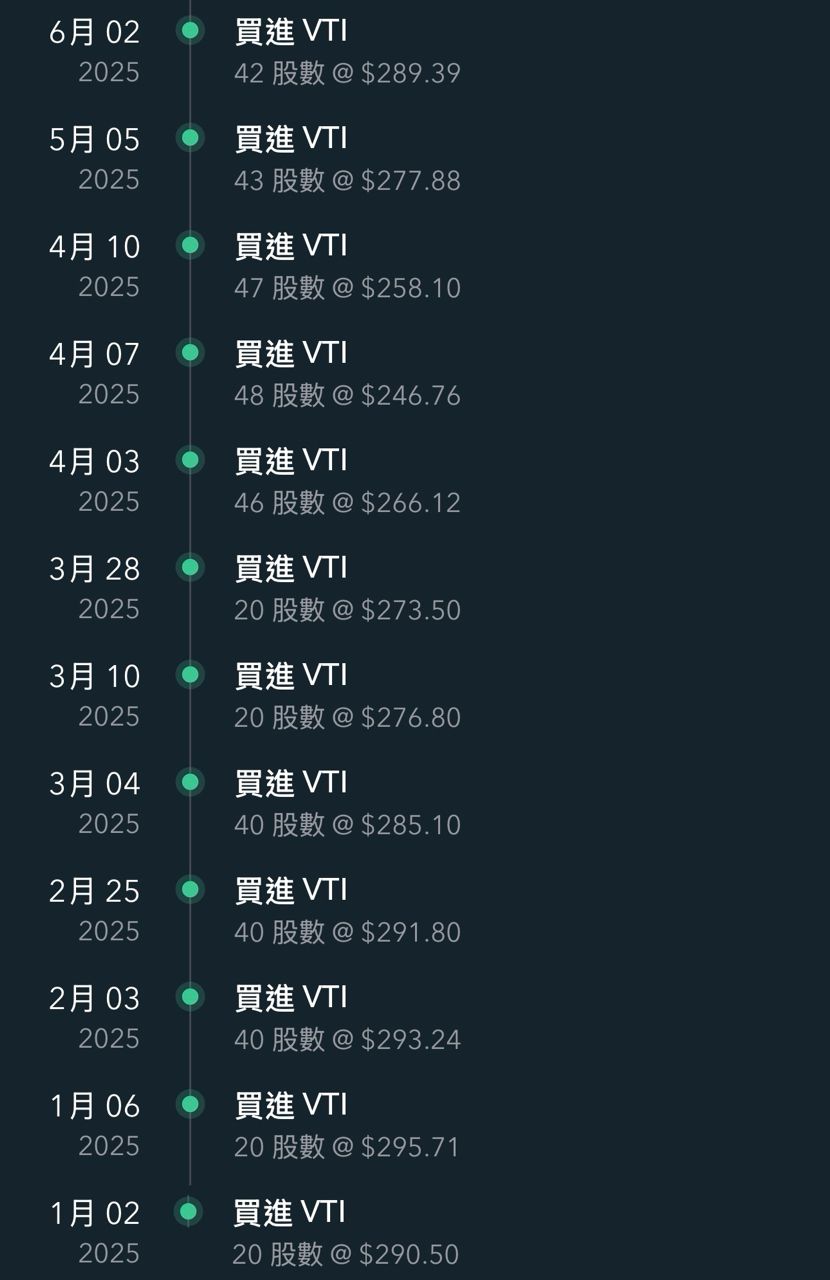View the April 10 purchase of 47 shares
The width and height of the screenshot is (830, 1280).
[346, 266]
